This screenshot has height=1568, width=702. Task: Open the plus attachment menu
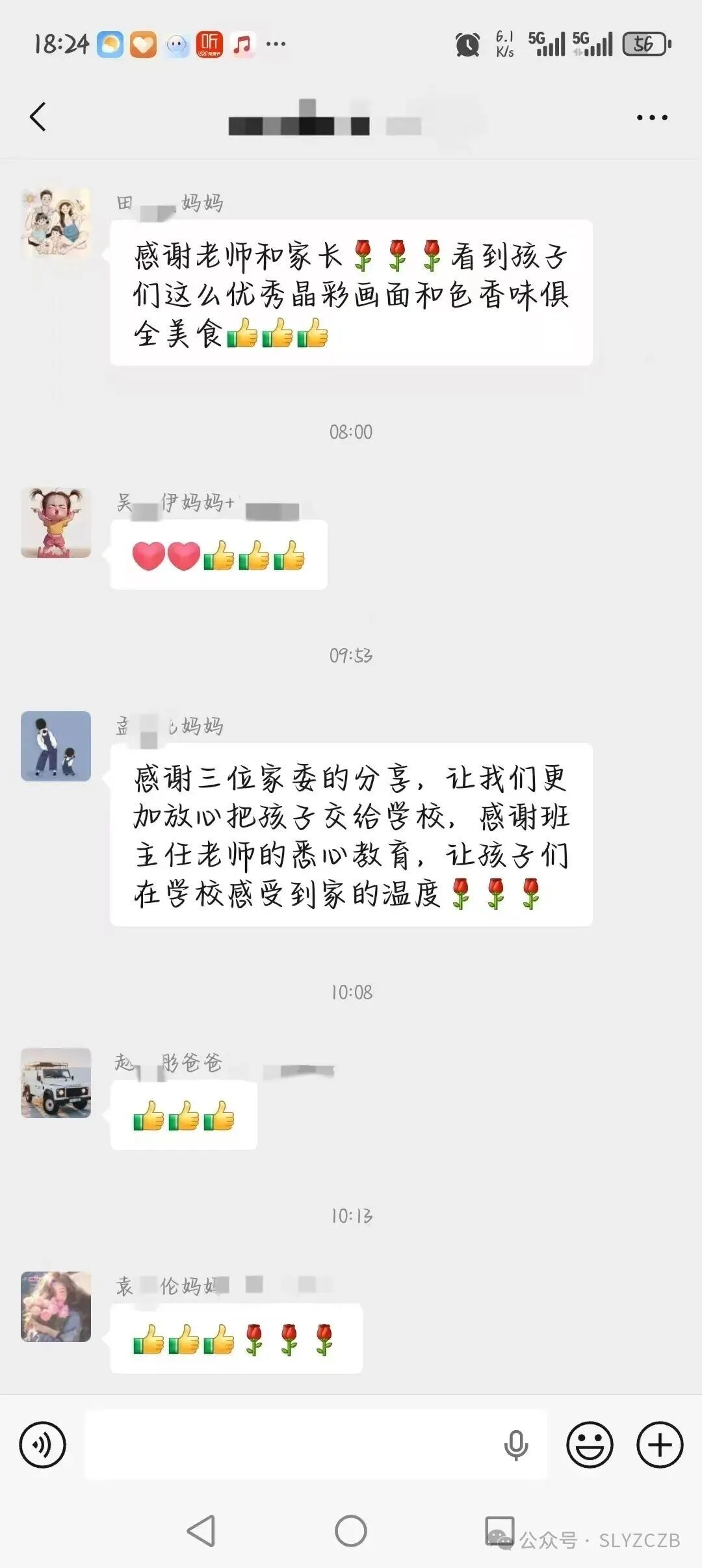coord(660,1444)
